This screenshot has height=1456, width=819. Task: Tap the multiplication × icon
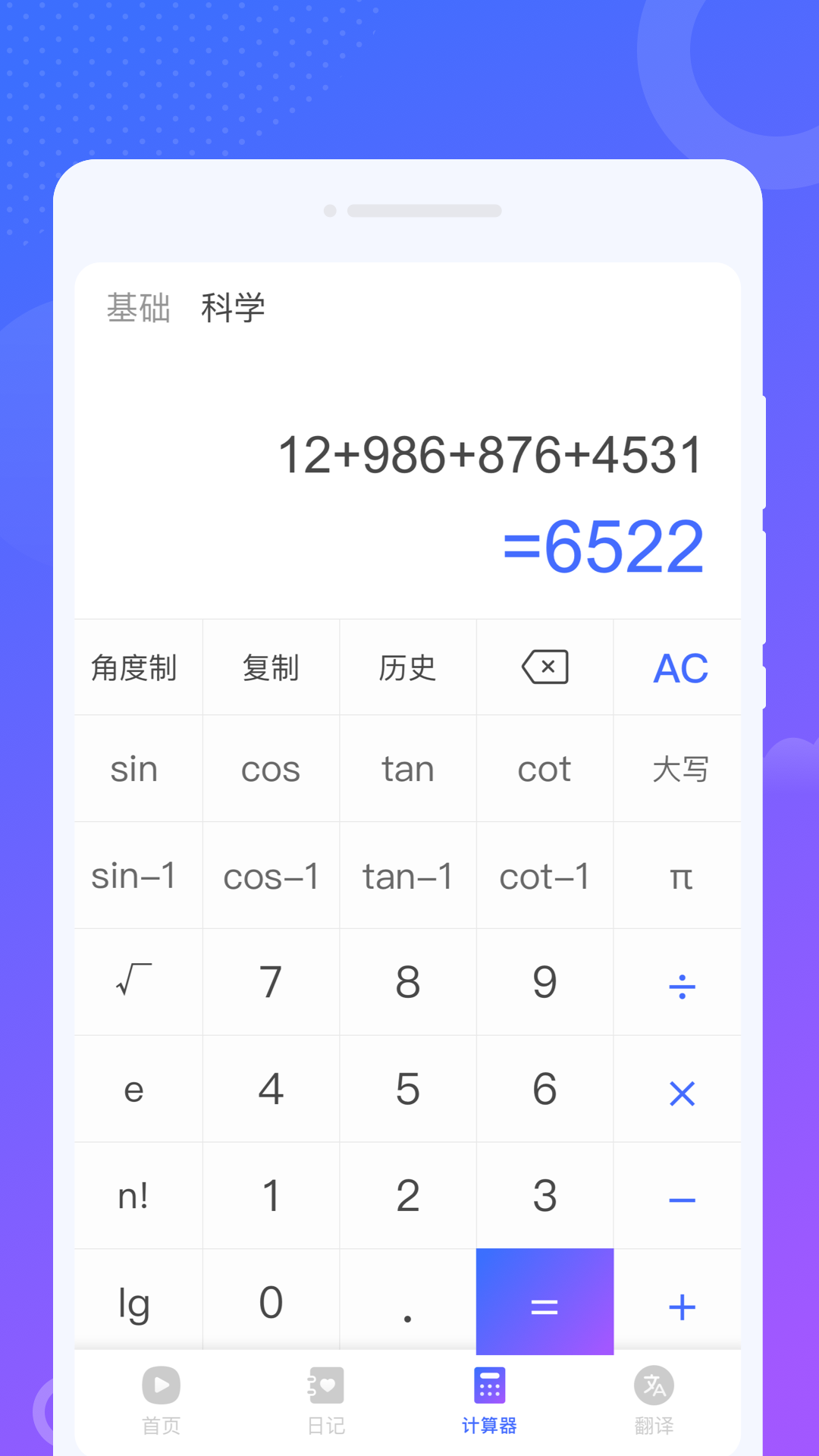[x=681, y=1090]
